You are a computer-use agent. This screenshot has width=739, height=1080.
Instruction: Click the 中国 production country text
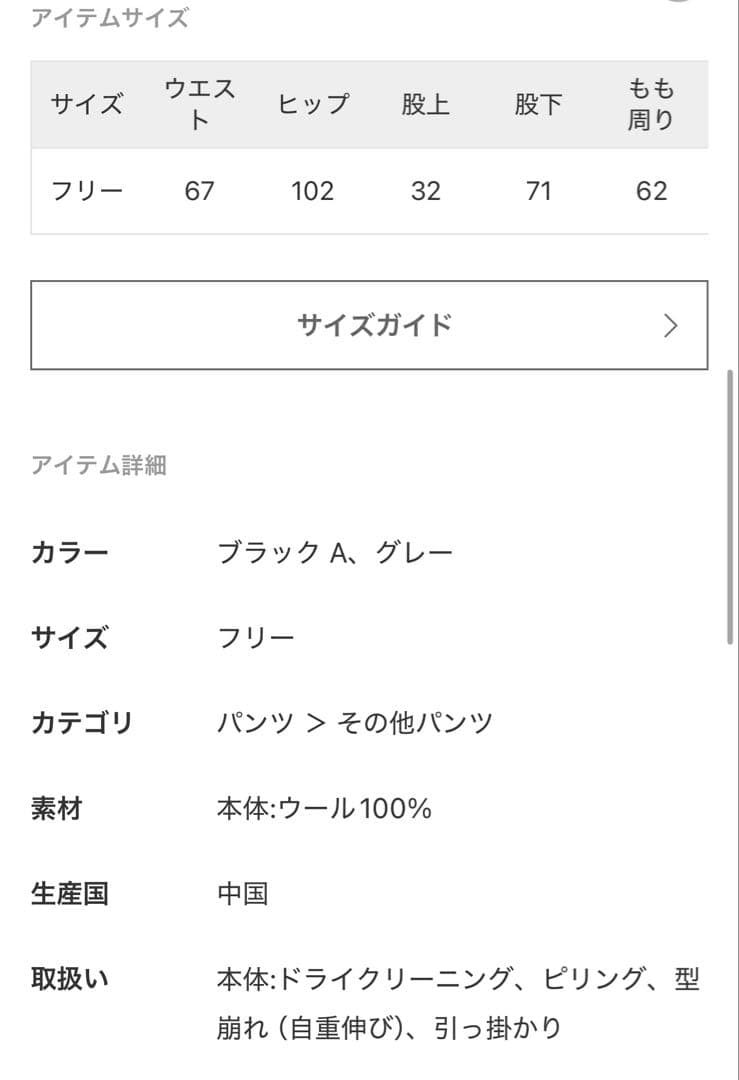tap(242, 894)
